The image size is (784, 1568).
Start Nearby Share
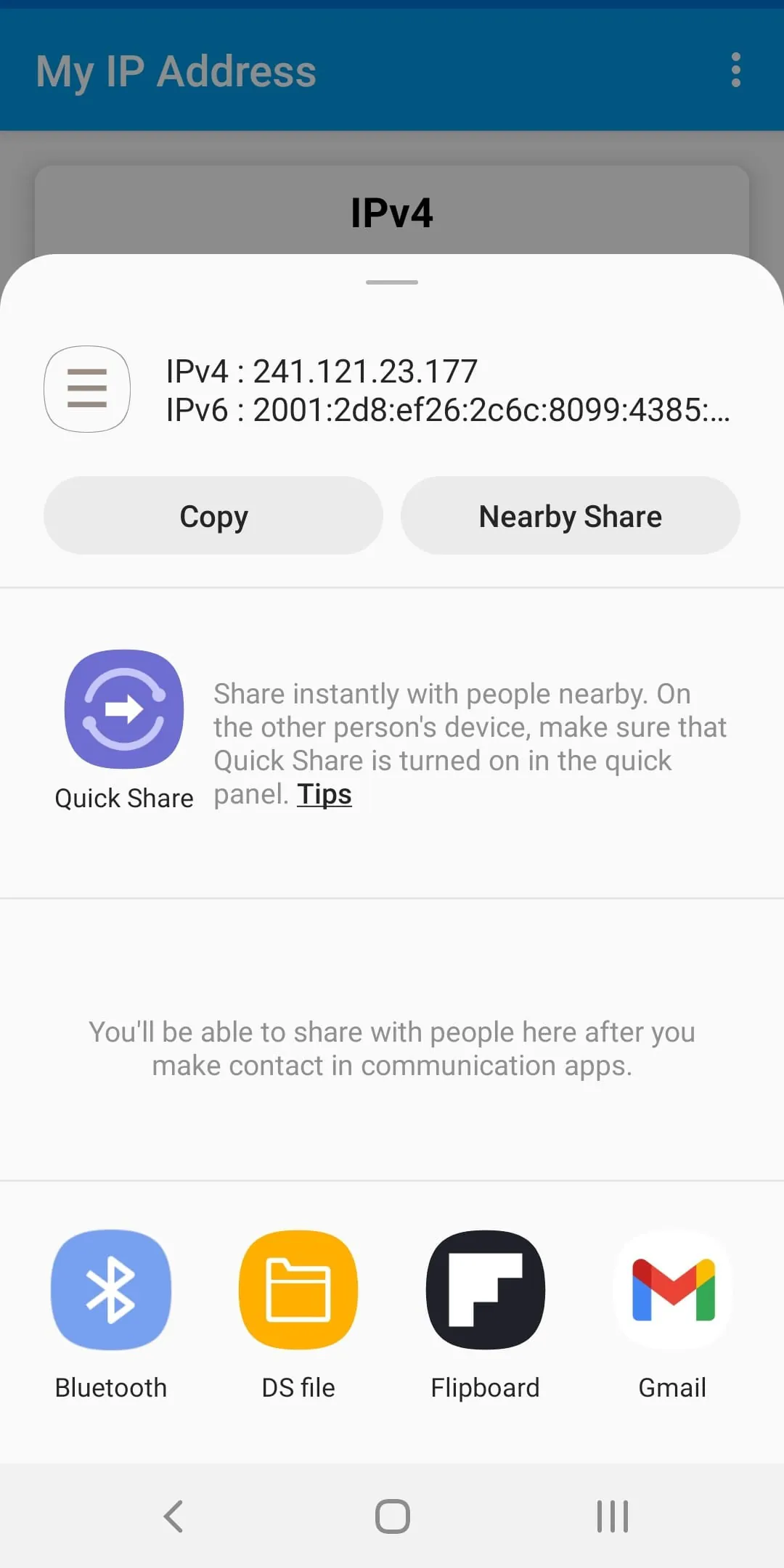tap(571, 515)
